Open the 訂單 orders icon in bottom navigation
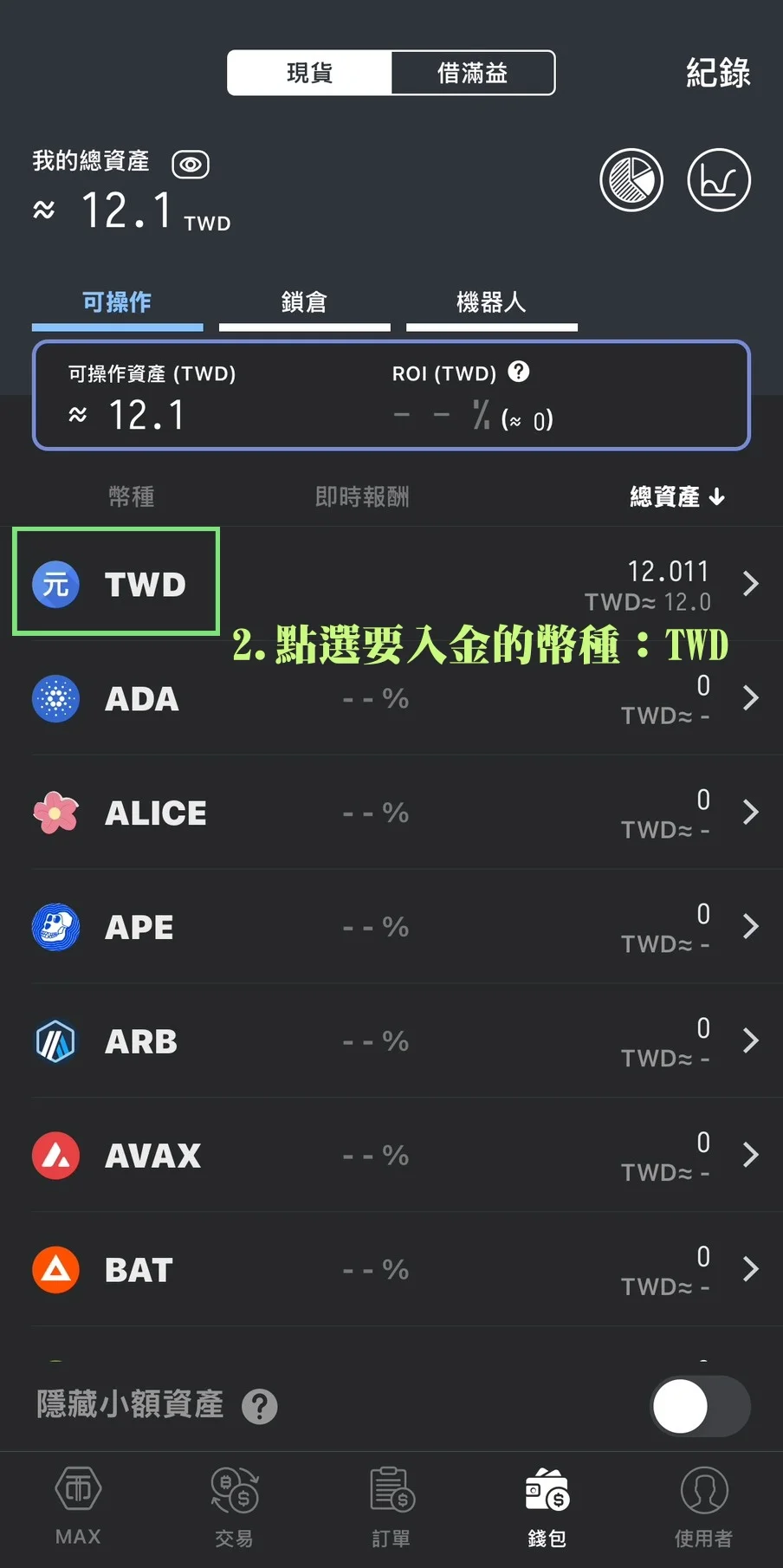This screenshot has height=1568, width=783. point(390,1505)
